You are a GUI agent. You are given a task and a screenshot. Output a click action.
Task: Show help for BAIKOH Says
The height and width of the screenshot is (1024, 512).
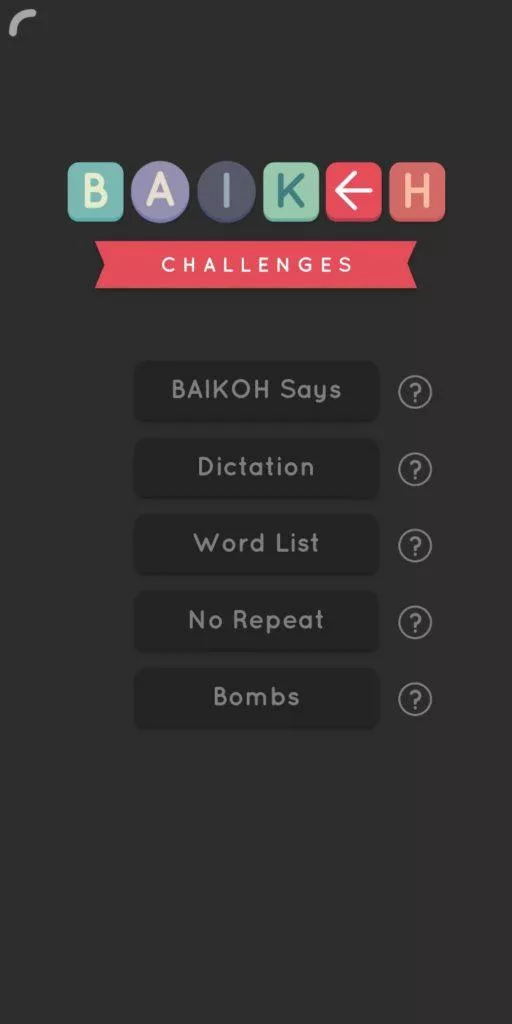[x=415, y=392]
